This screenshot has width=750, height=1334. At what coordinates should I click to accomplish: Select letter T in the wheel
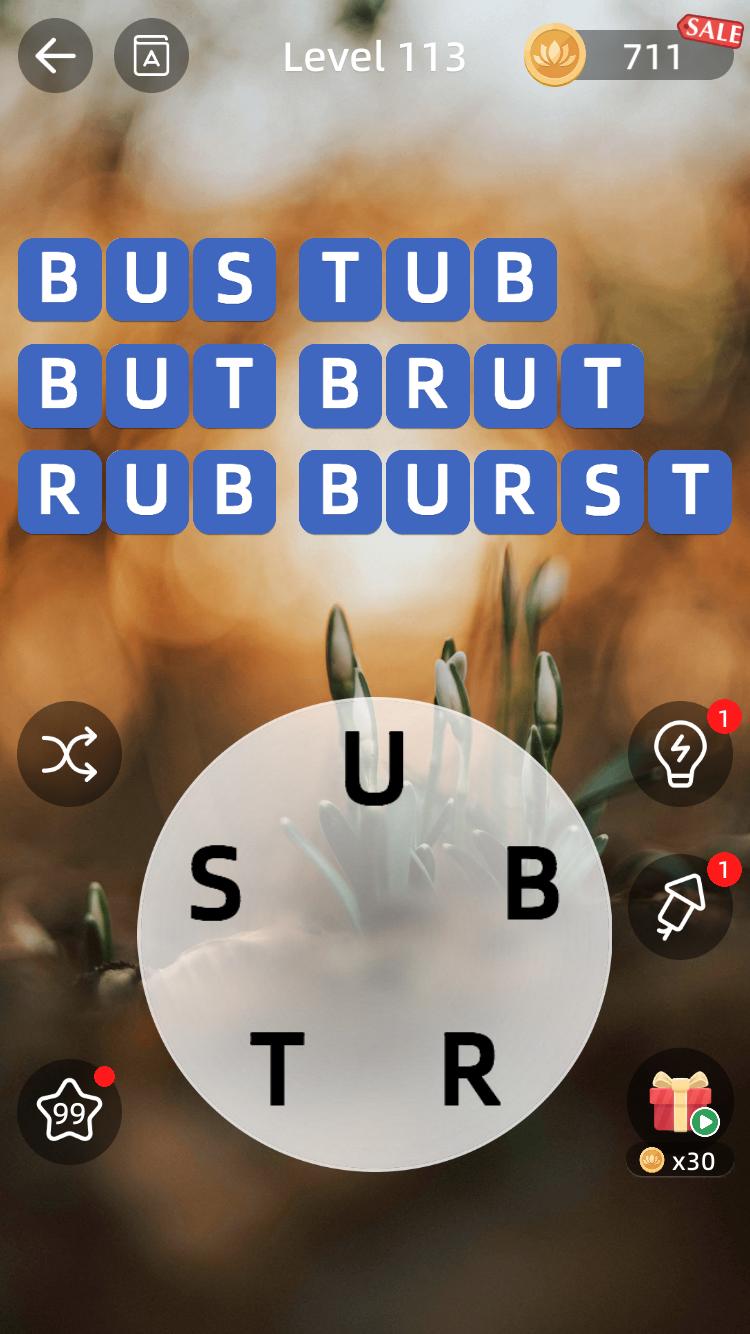pos(276,1069)
